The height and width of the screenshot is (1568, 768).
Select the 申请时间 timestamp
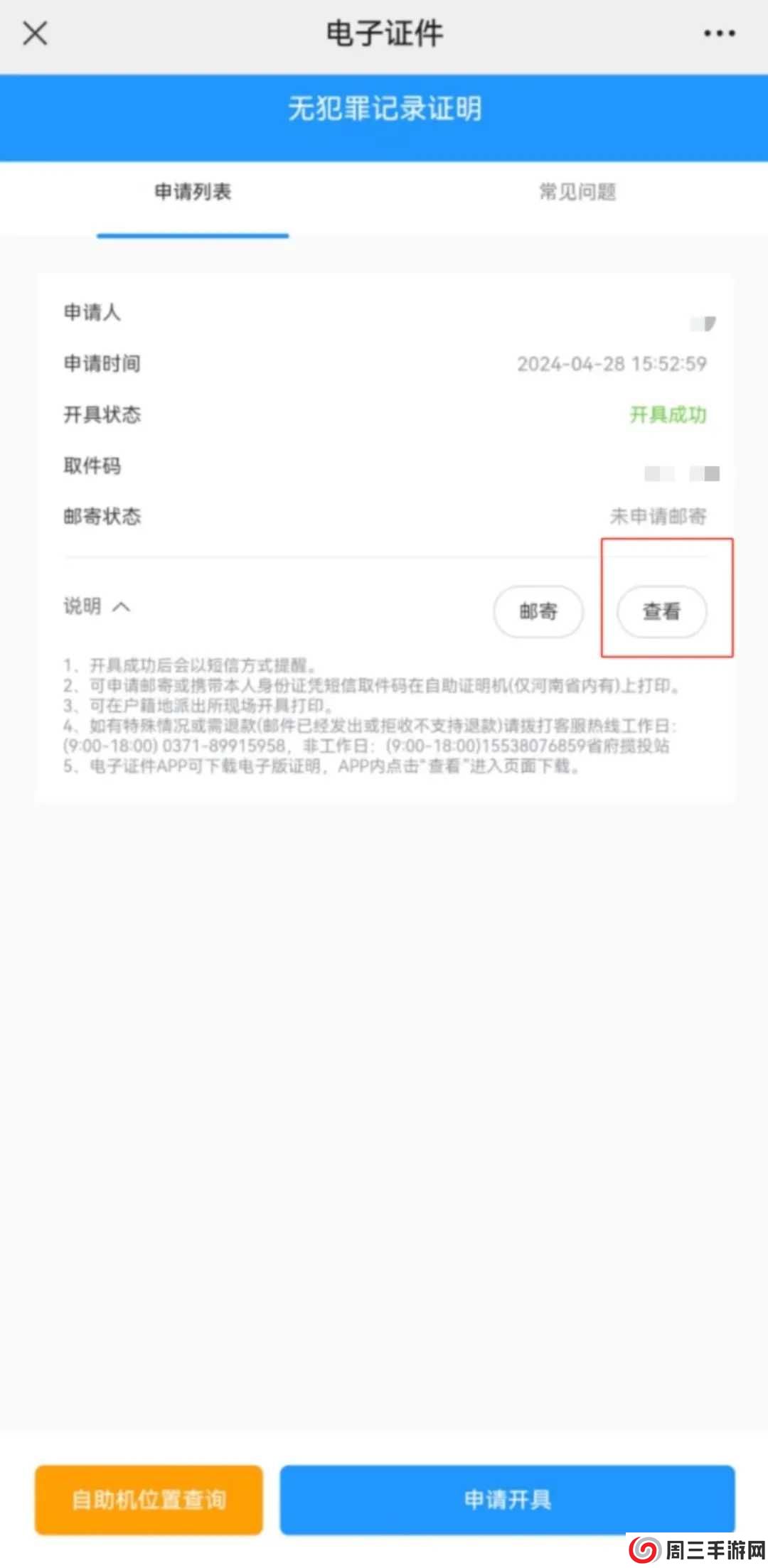pyautogui.click(x=612, y=364)
